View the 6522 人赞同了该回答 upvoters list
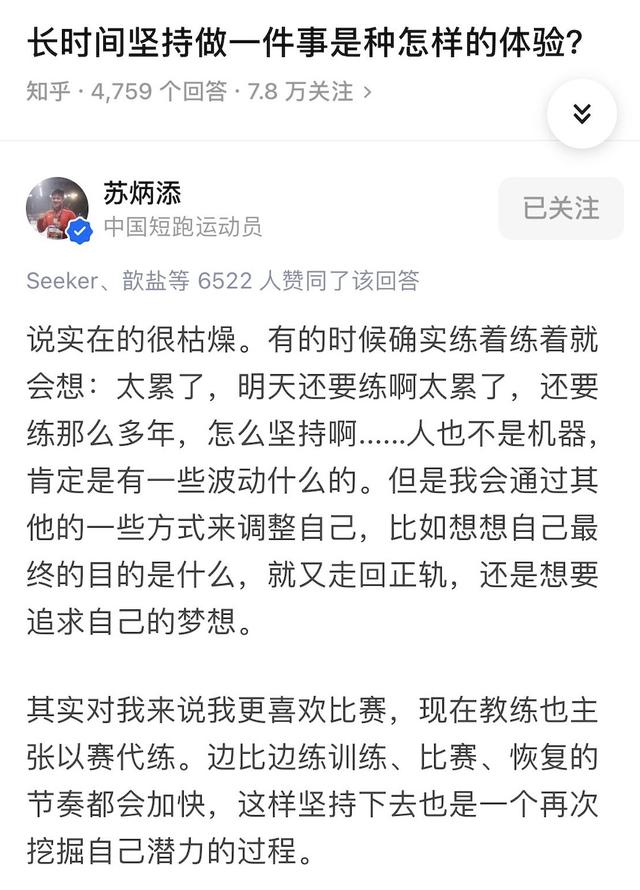This screenshot has width=640, height=890. pyautogui.click(x=222, y=281)
